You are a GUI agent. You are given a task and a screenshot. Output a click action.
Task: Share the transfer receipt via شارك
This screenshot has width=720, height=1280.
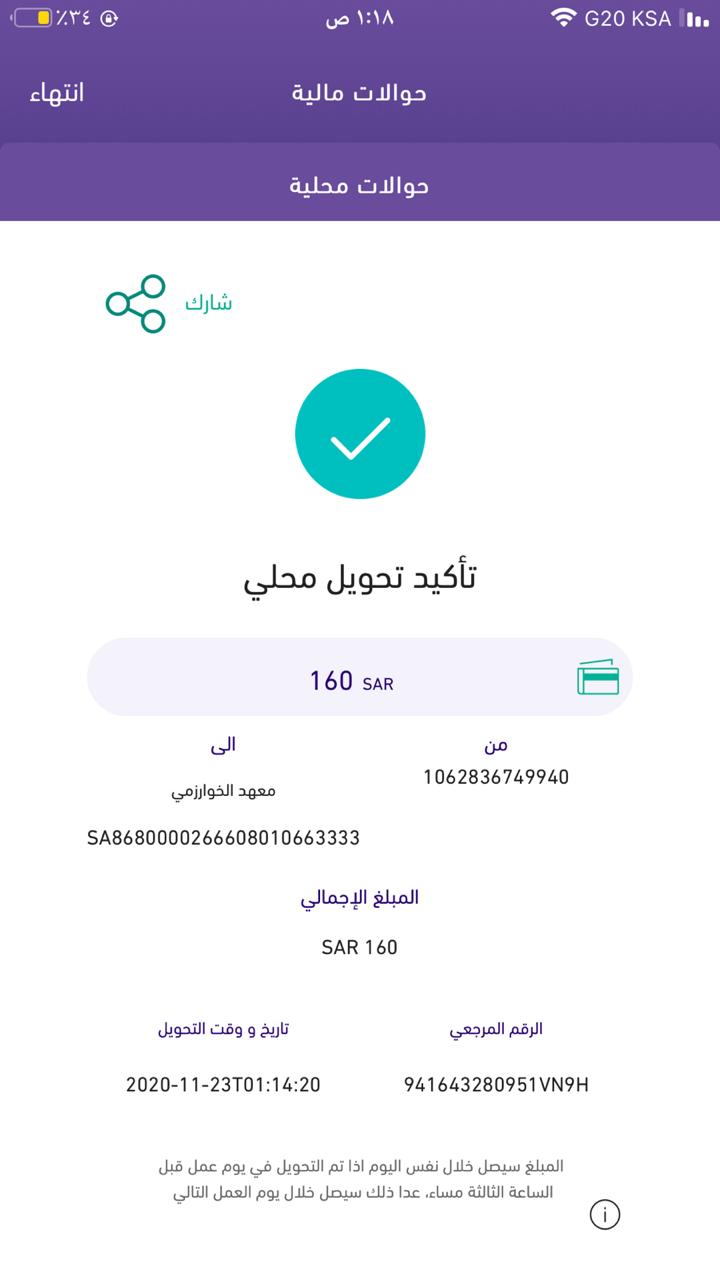(168, 303)
